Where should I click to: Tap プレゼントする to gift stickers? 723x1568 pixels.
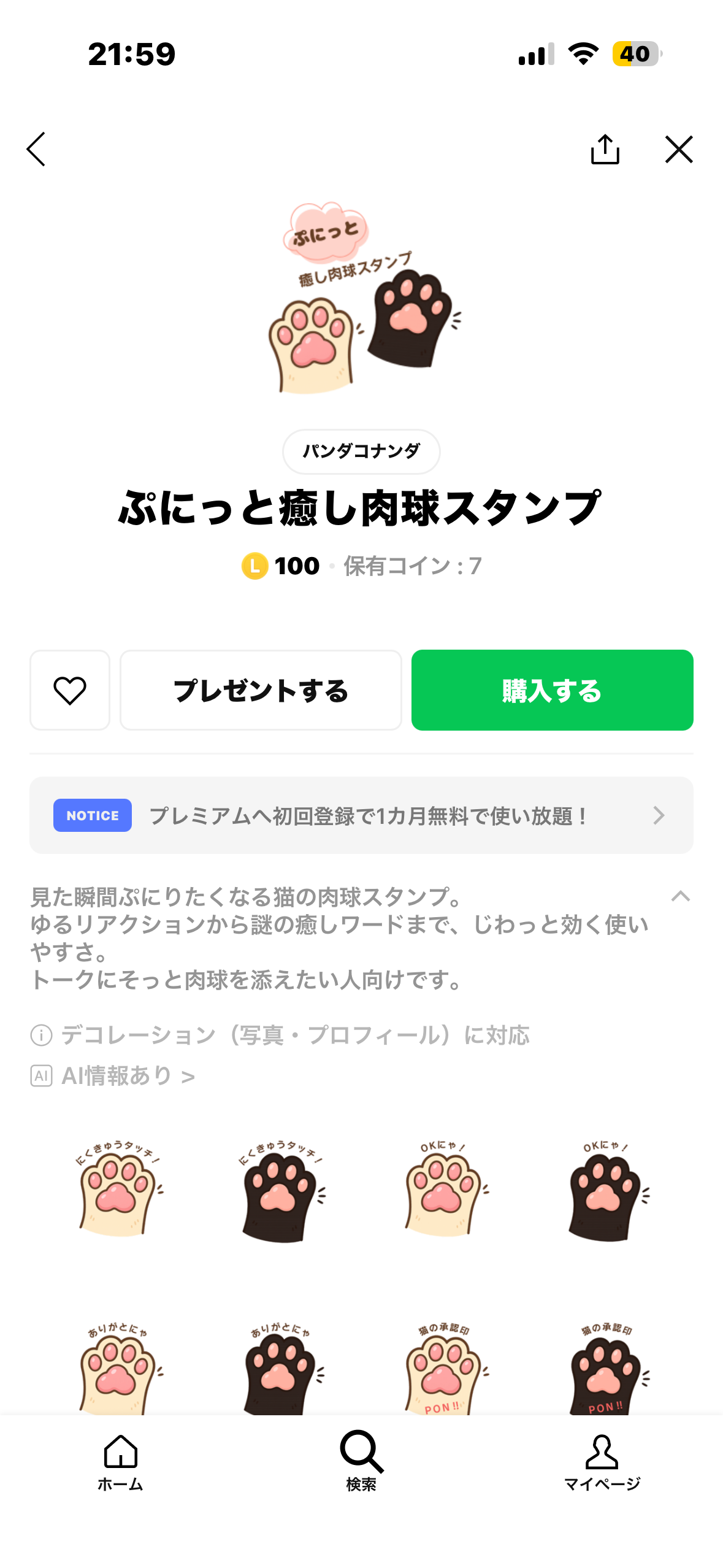pos(261,690)
